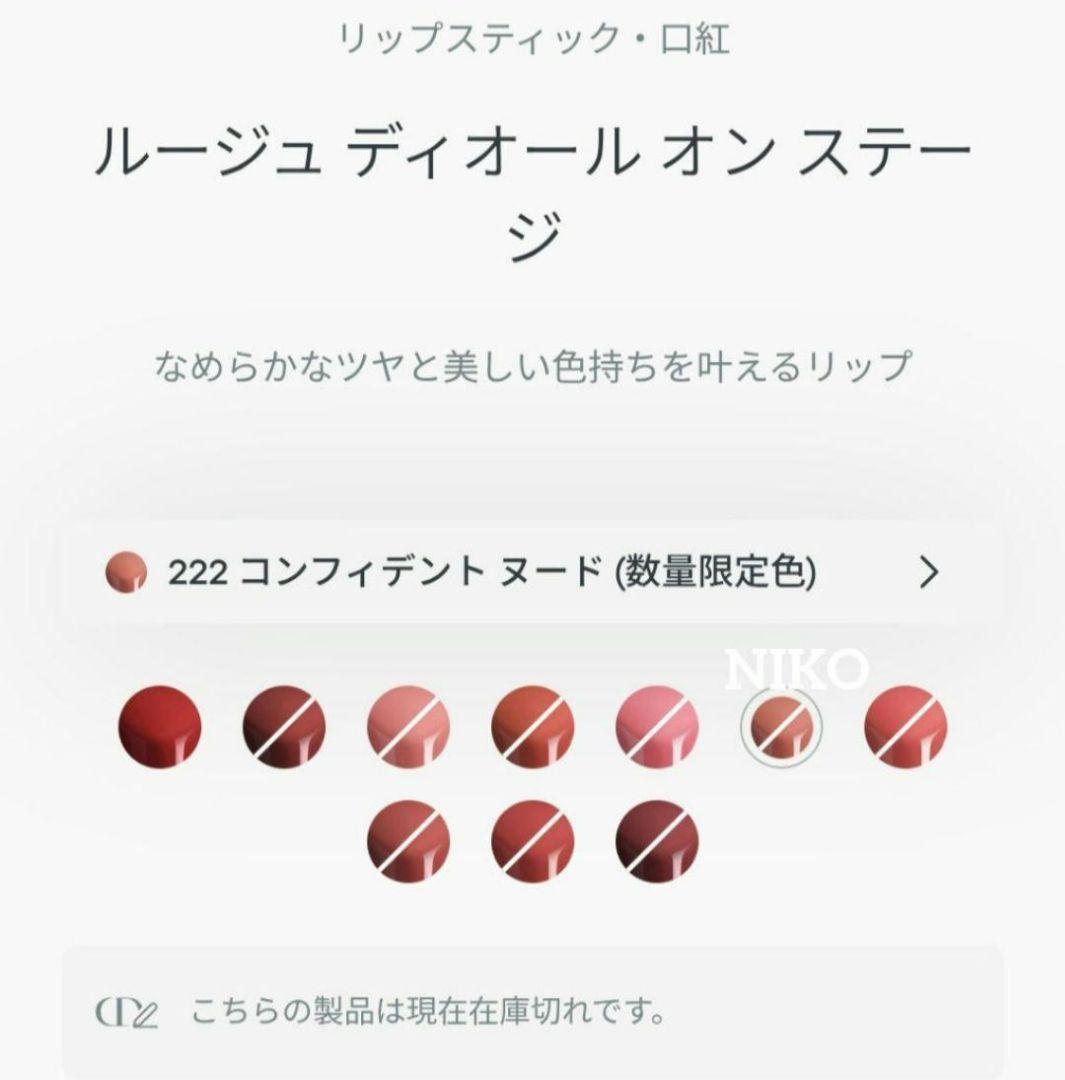Select the coral red shade swatch
This screenshot has width=1065, height=1080.
click(906, 730)
